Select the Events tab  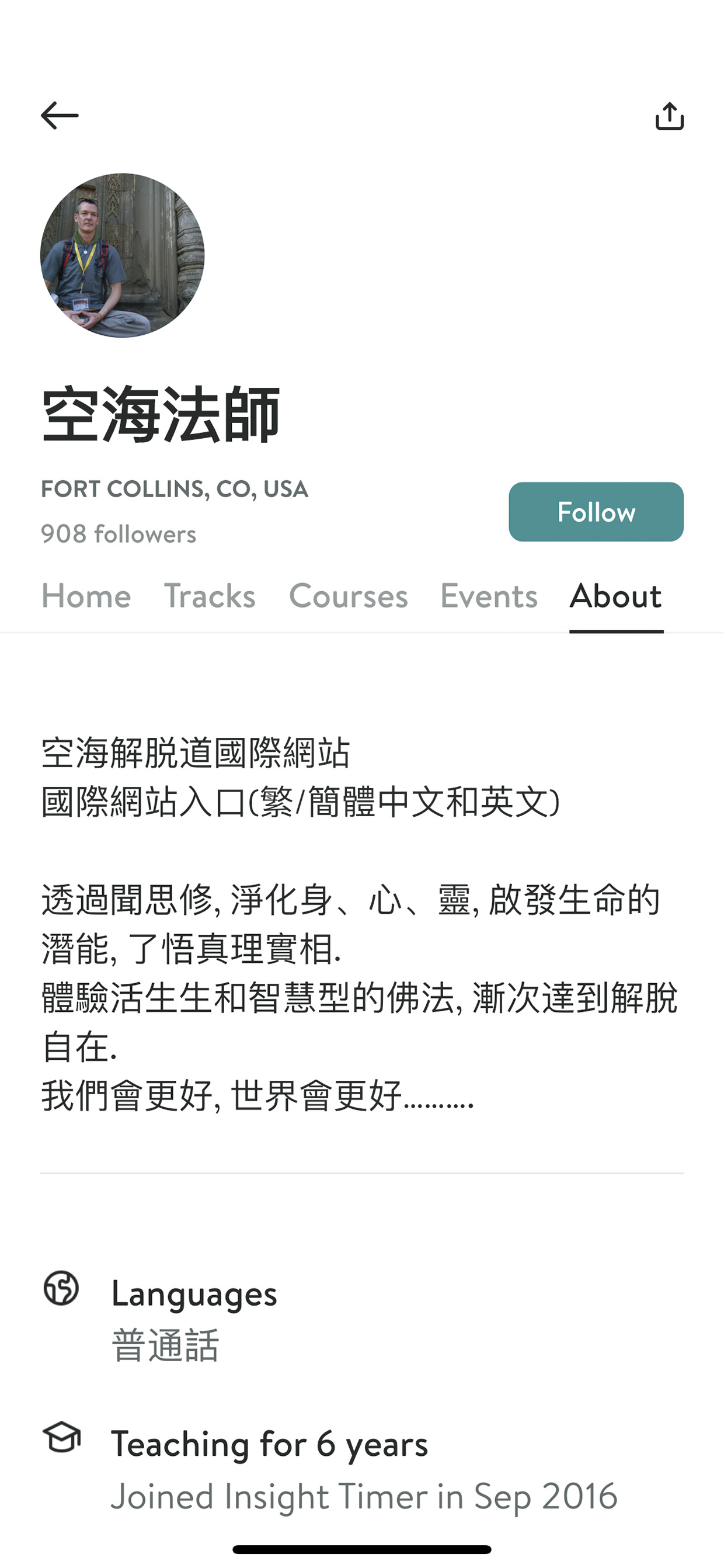(489, 595)
